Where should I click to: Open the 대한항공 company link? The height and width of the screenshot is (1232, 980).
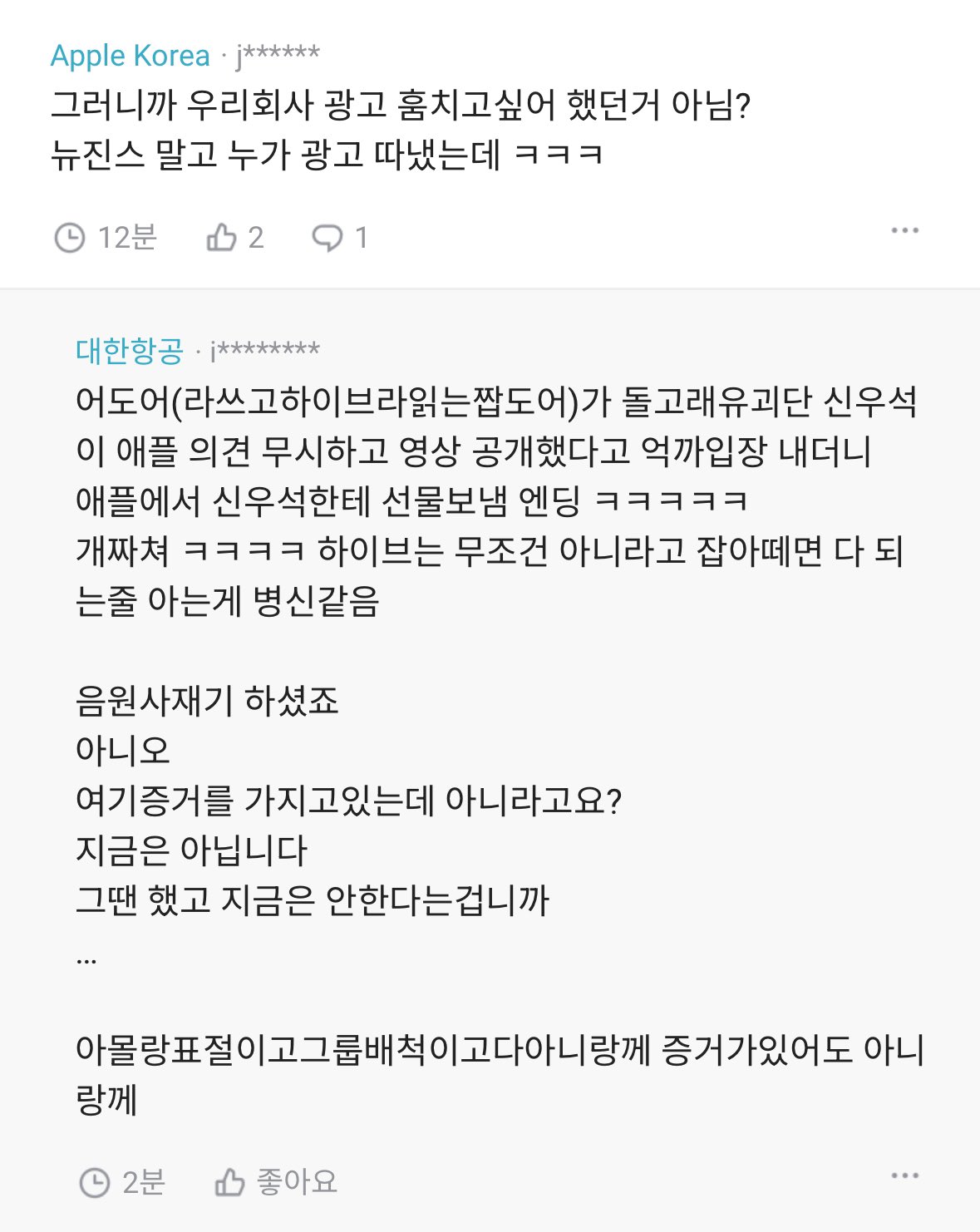click(x=129, y=350)
